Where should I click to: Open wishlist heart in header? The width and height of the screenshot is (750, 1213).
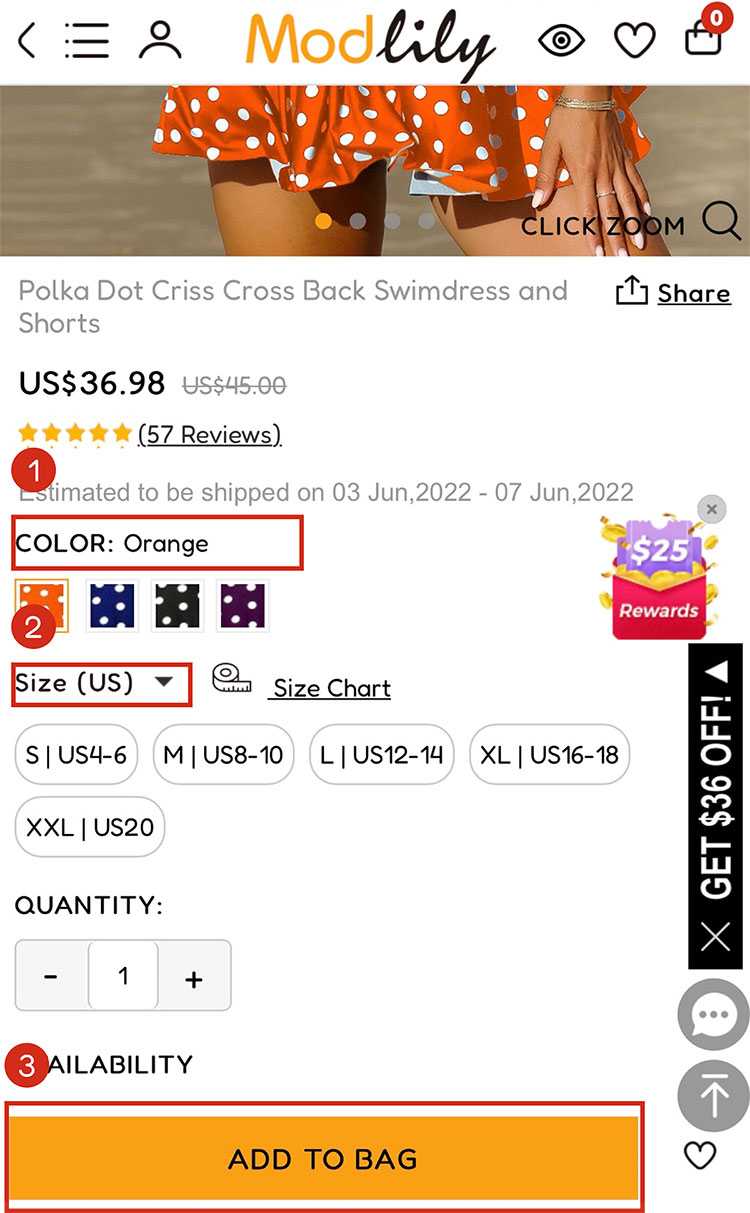coord(634,41)
